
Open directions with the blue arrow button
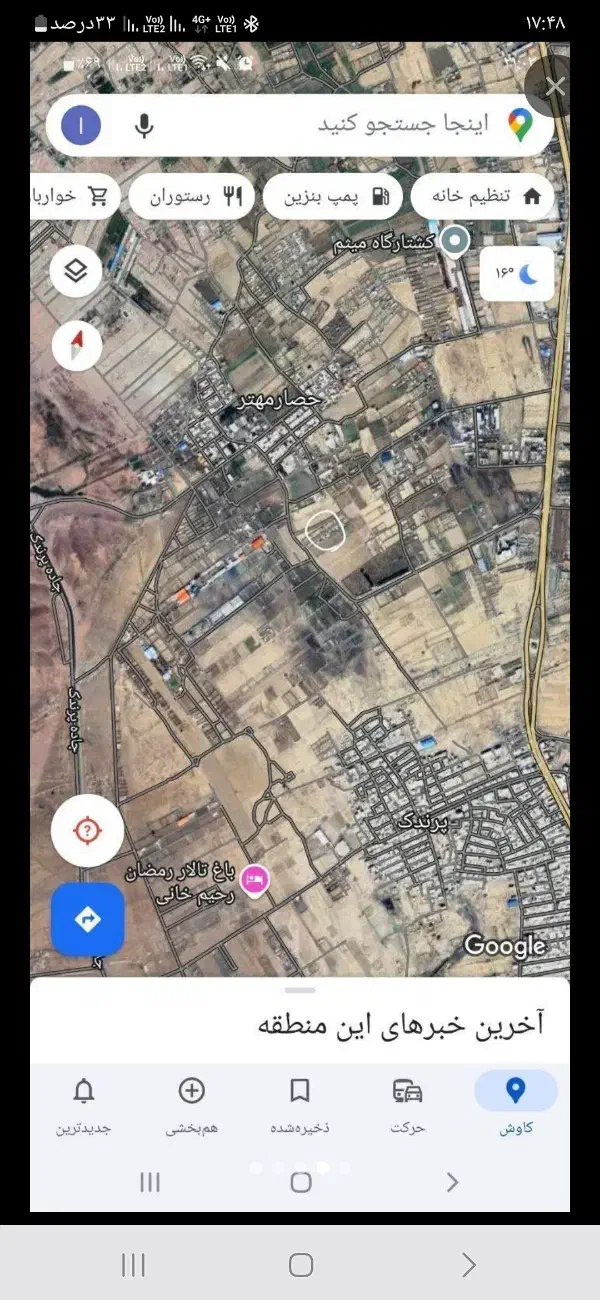pos(88,919)
